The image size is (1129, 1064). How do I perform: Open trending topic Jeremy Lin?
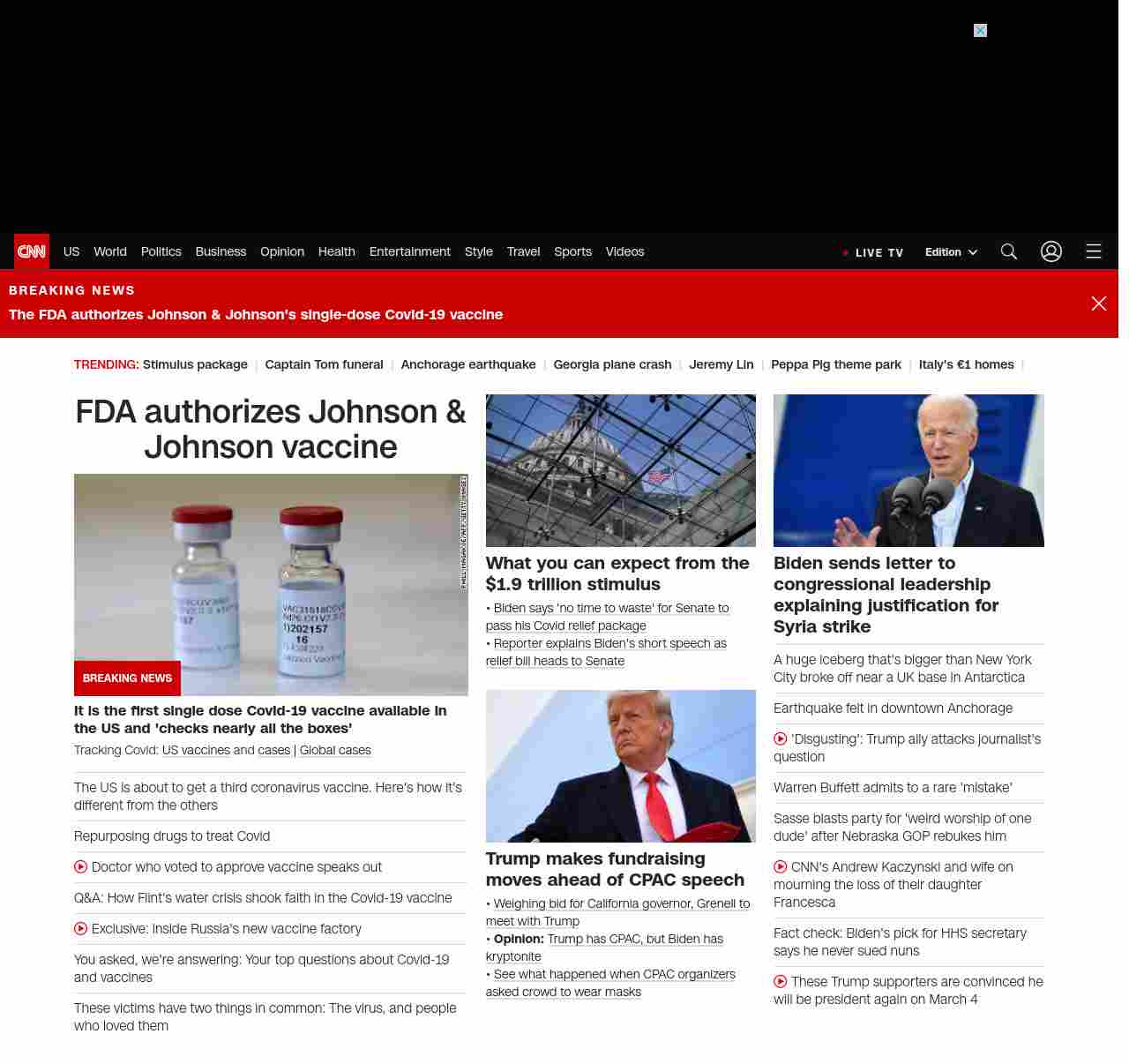pyautogui.click(x=721, y=364)
